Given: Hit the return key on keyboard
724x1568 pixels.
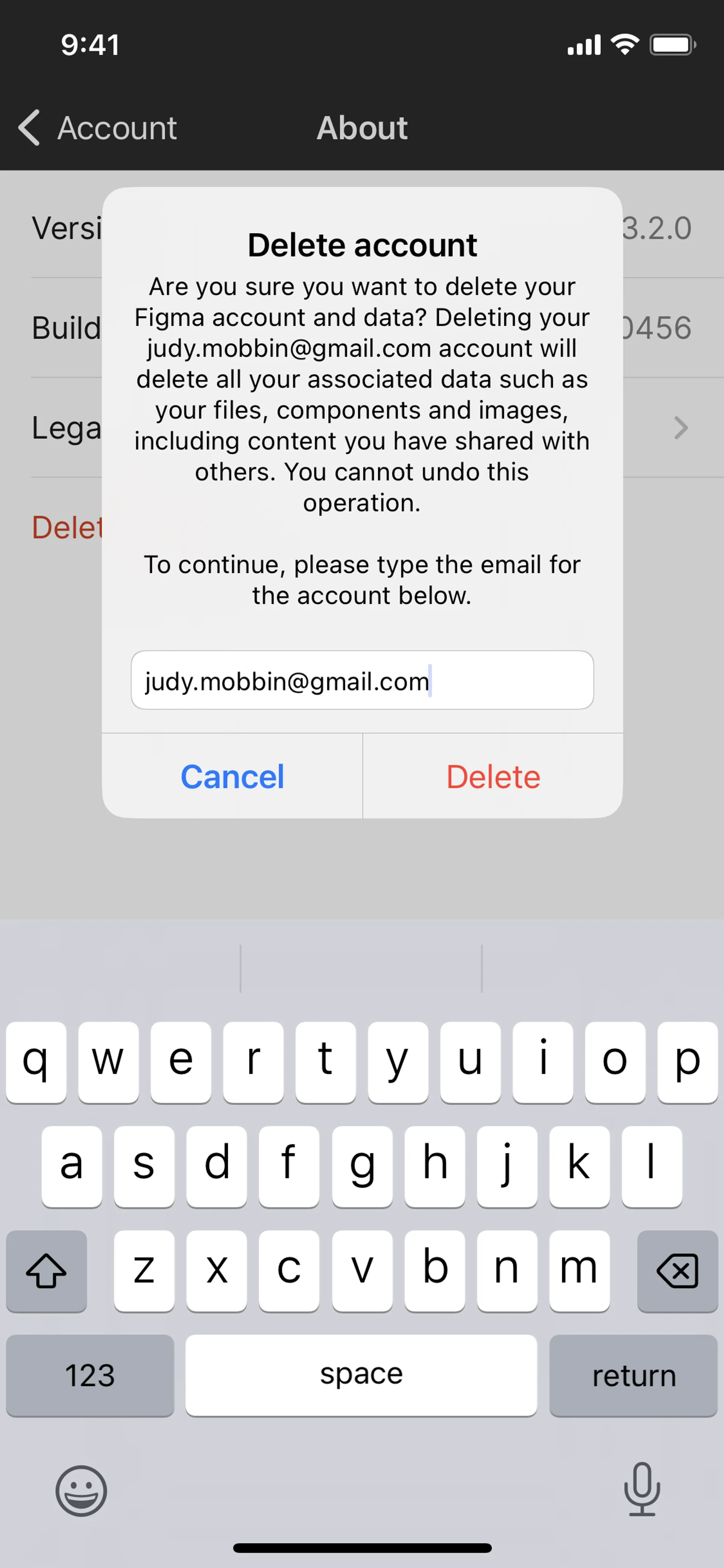Looking at the screenshot, I should tap(633, 1376).
